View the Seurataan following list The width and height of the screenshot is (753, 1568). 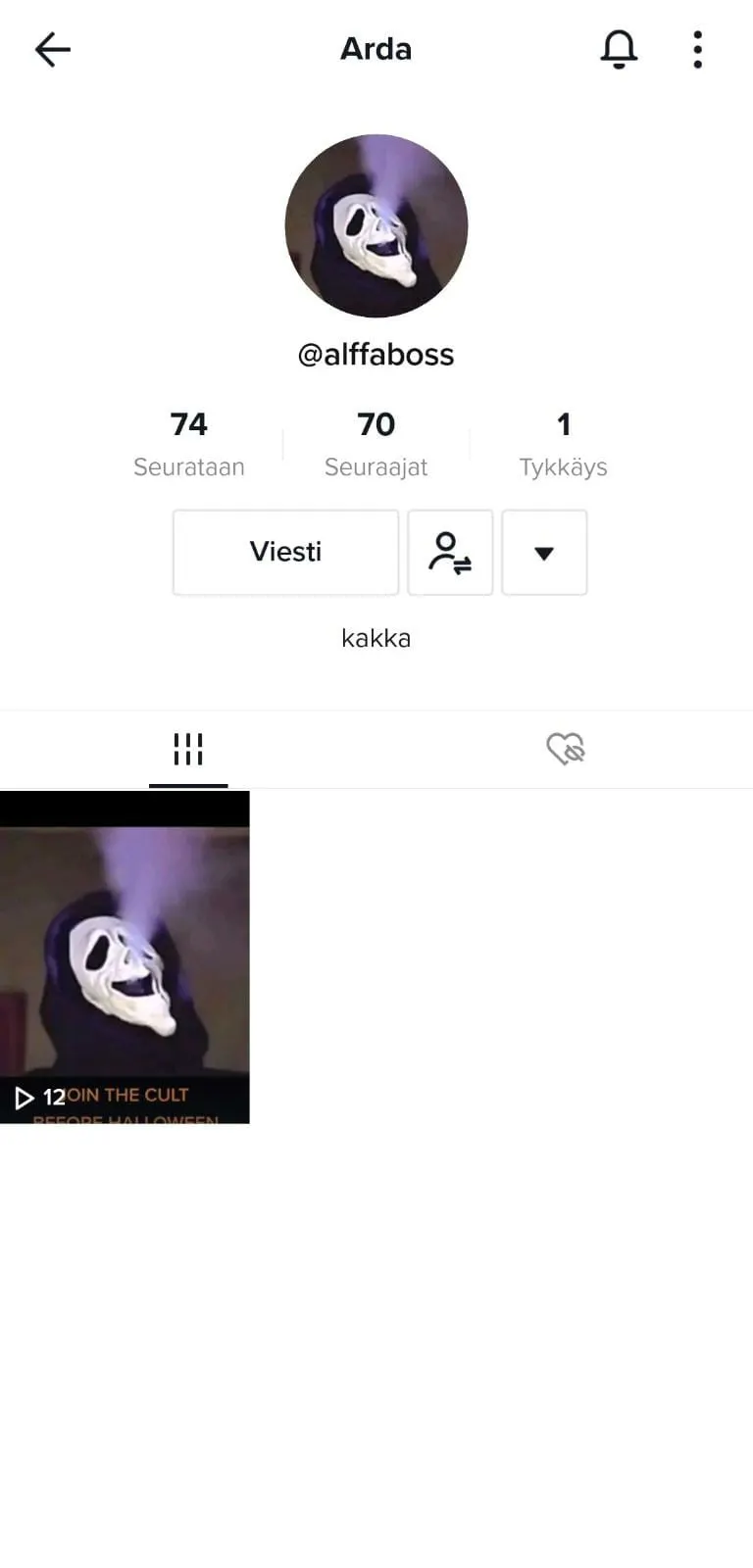[188, 443]
